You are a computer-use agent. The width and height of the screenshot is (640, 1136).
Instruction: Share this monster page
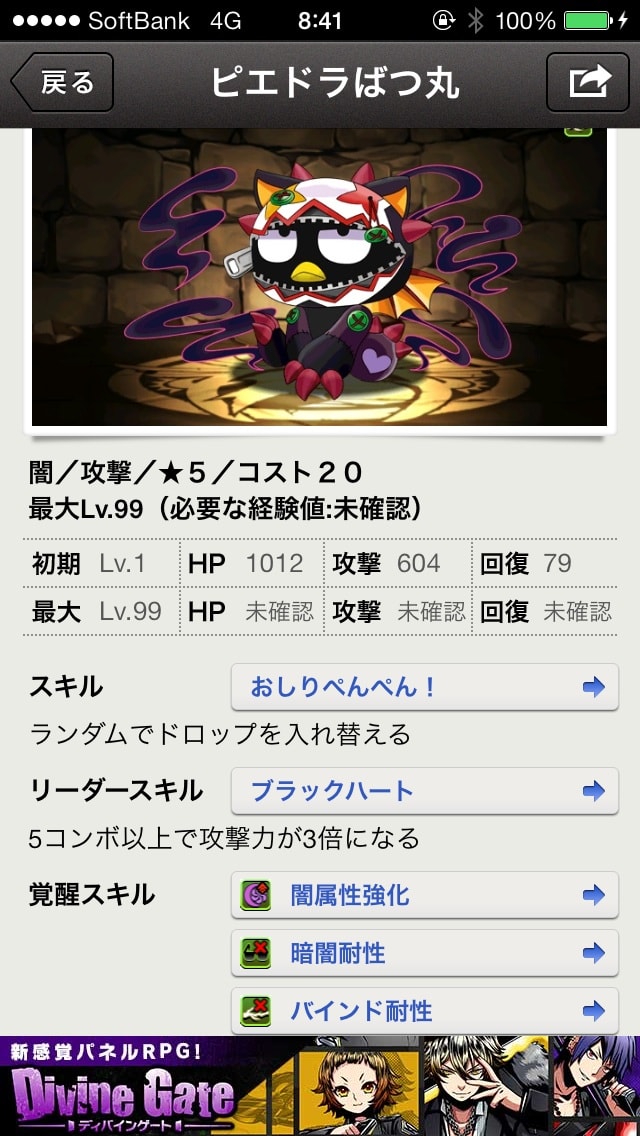click(x=588, y=83)
